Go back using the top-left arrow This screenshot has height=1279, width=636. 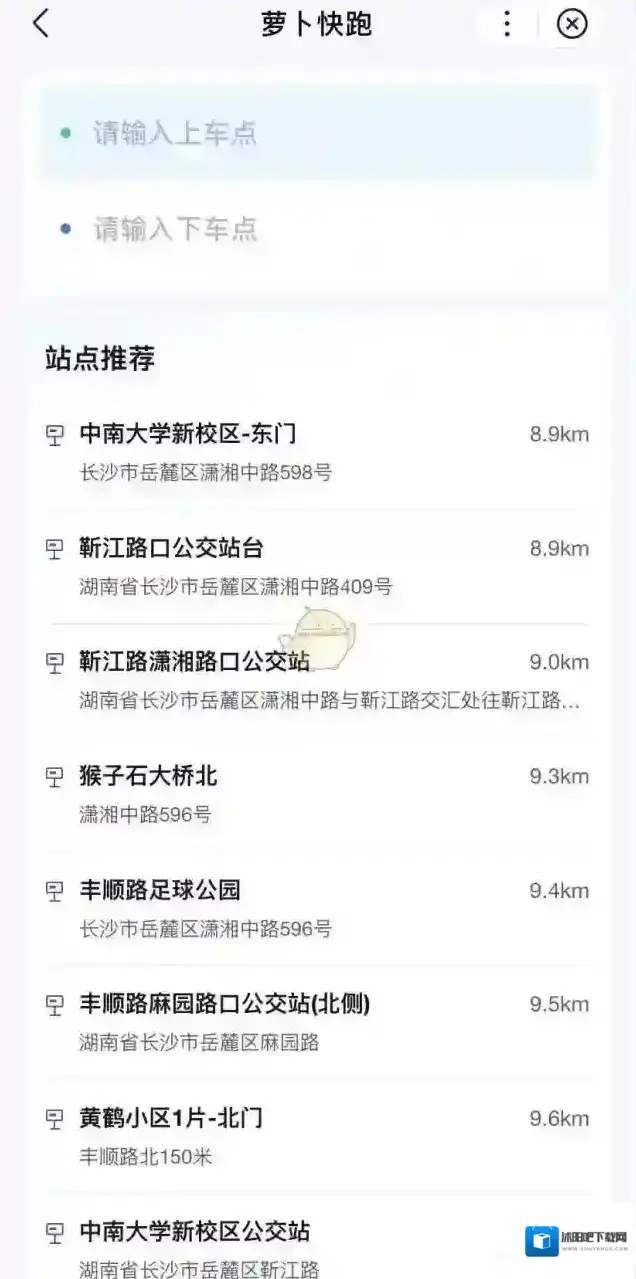coord(41,24)
